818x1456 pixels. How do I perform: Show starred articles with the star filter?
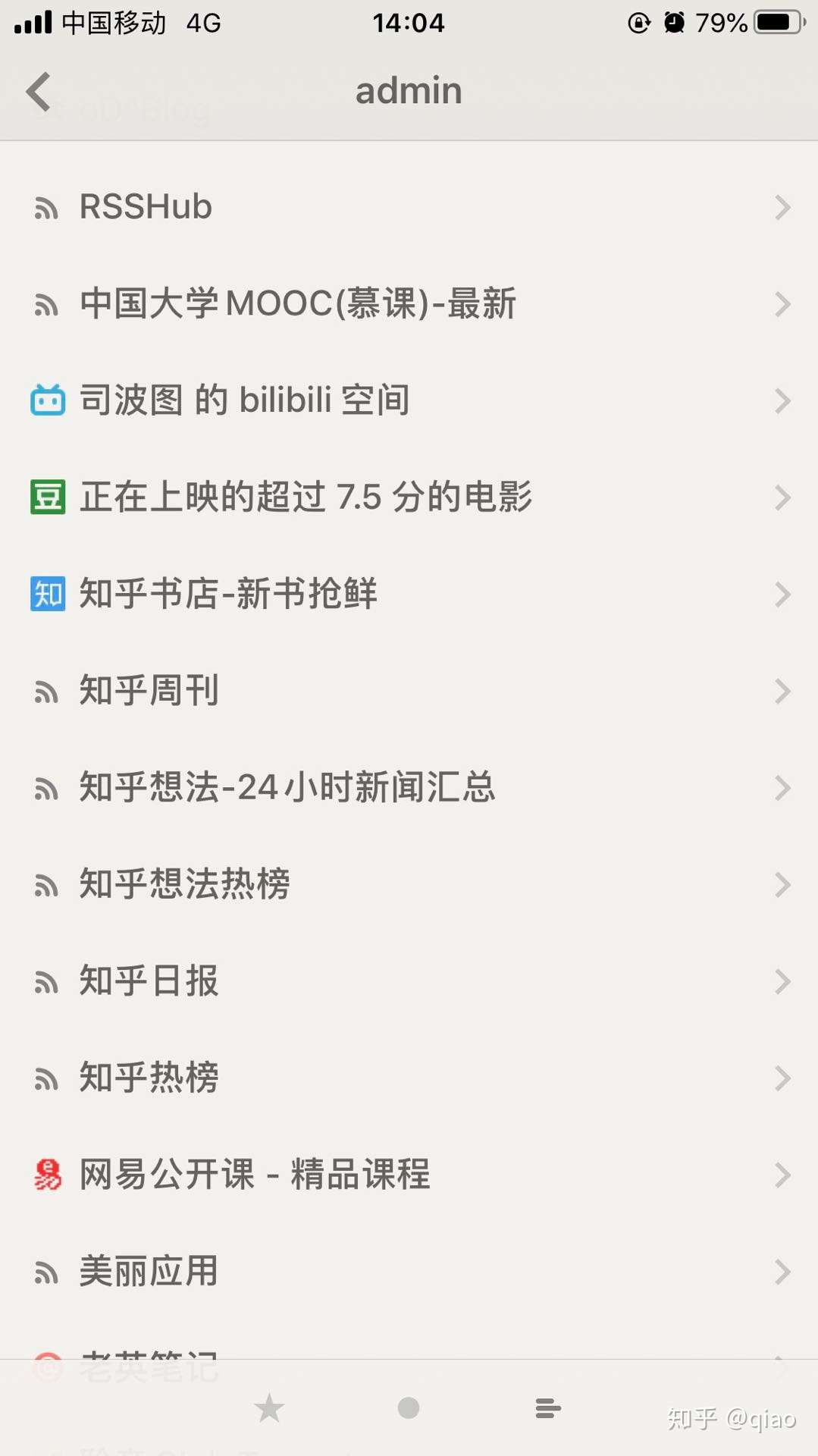point(269,1409)
